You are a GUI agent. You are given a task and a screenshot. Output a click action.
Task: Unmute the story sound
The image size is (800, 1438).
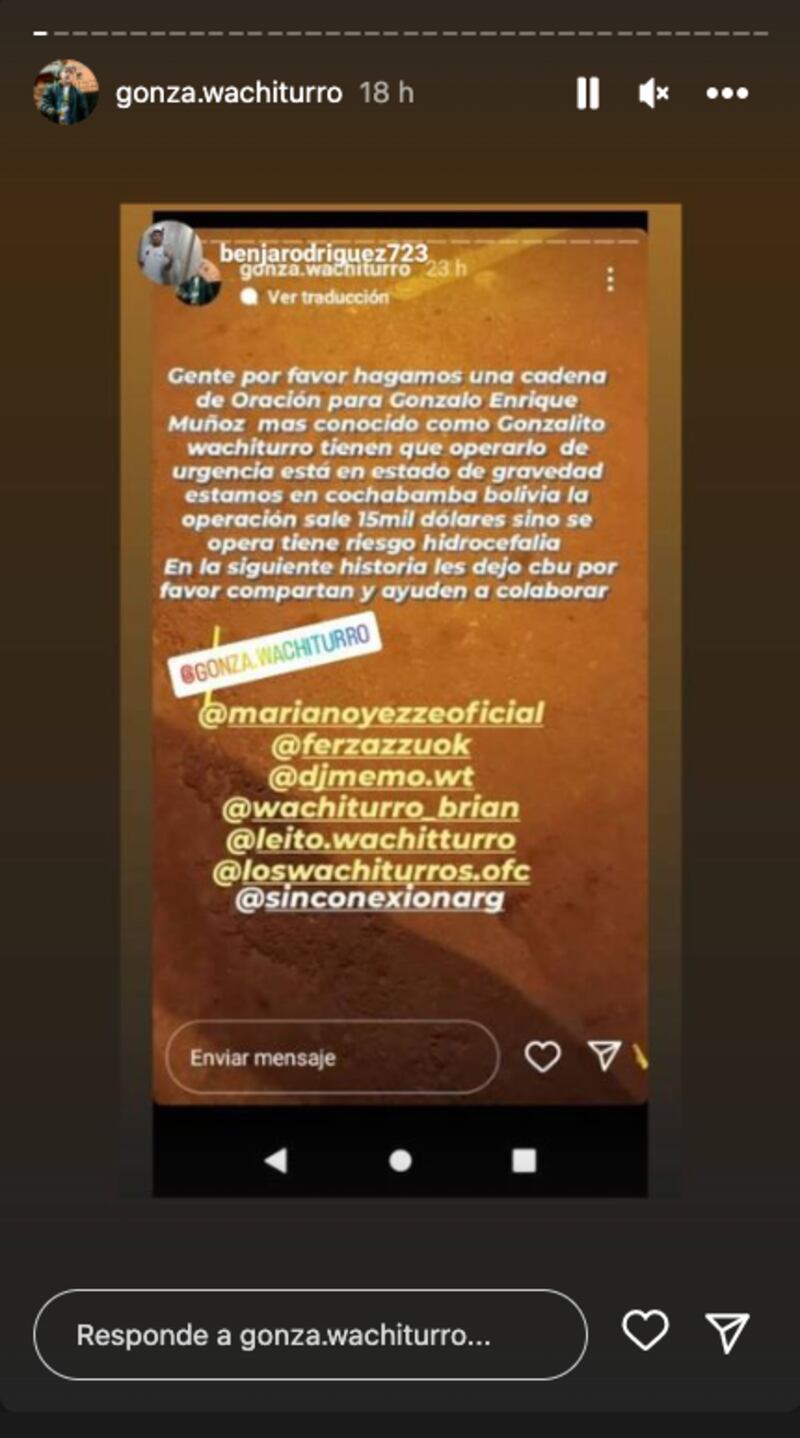[653, 94]
